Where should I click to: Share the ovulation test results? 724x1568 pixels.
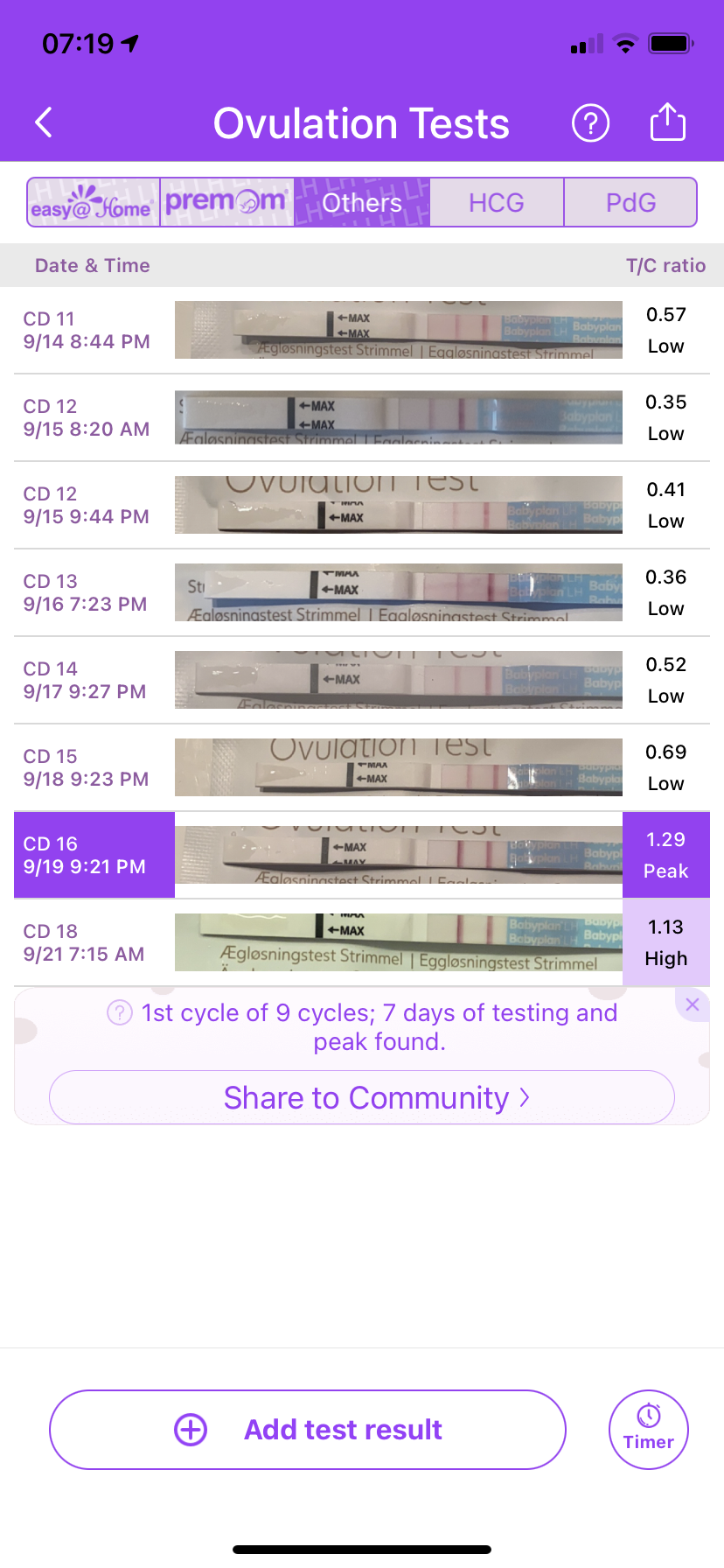tap(668, 122)
